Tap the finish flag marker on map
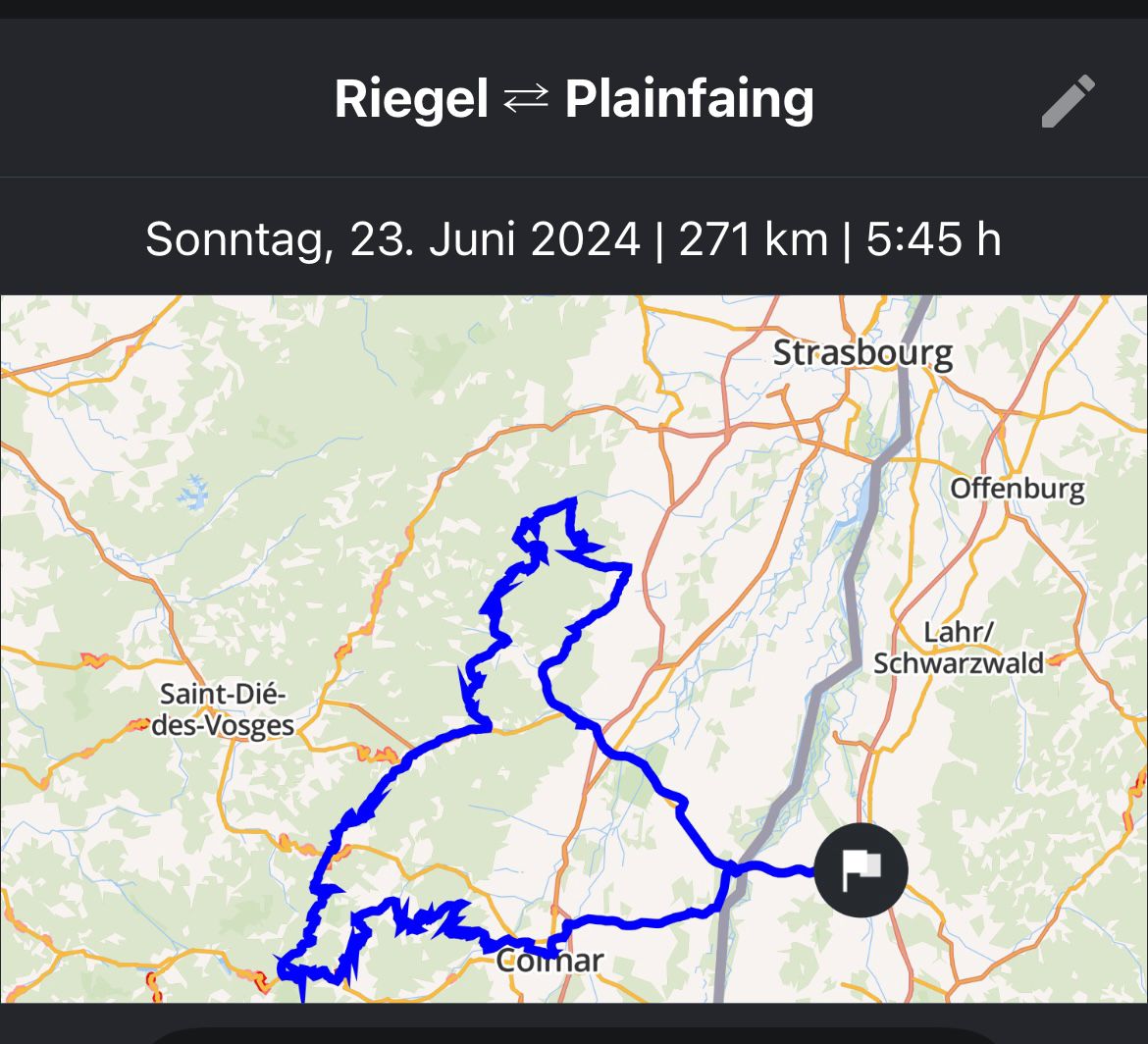This screenshot has width=1148, height=1044. pos(861,869)
